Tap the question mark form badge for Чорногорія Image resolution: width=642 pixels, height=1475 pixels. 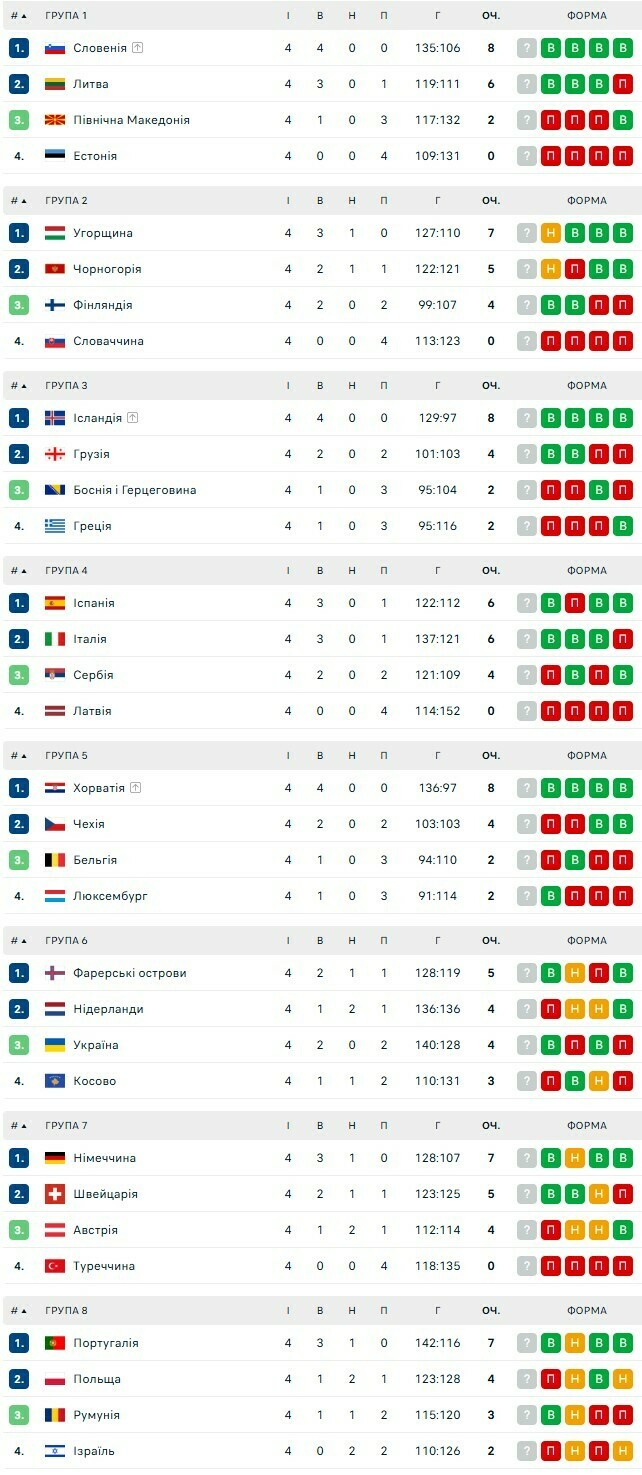[527, 269]
